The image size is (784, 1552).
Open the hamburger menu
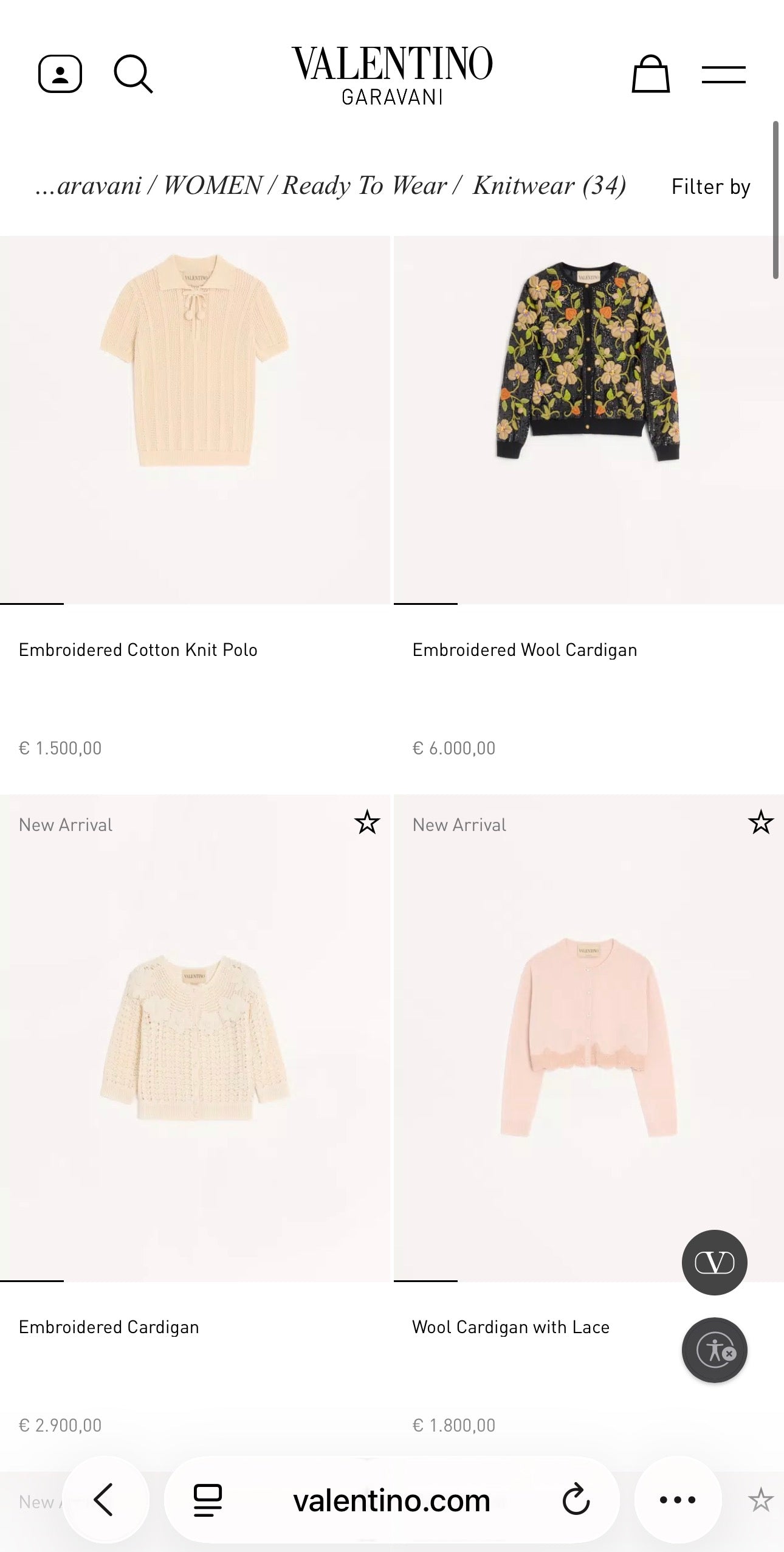[723, 75]
